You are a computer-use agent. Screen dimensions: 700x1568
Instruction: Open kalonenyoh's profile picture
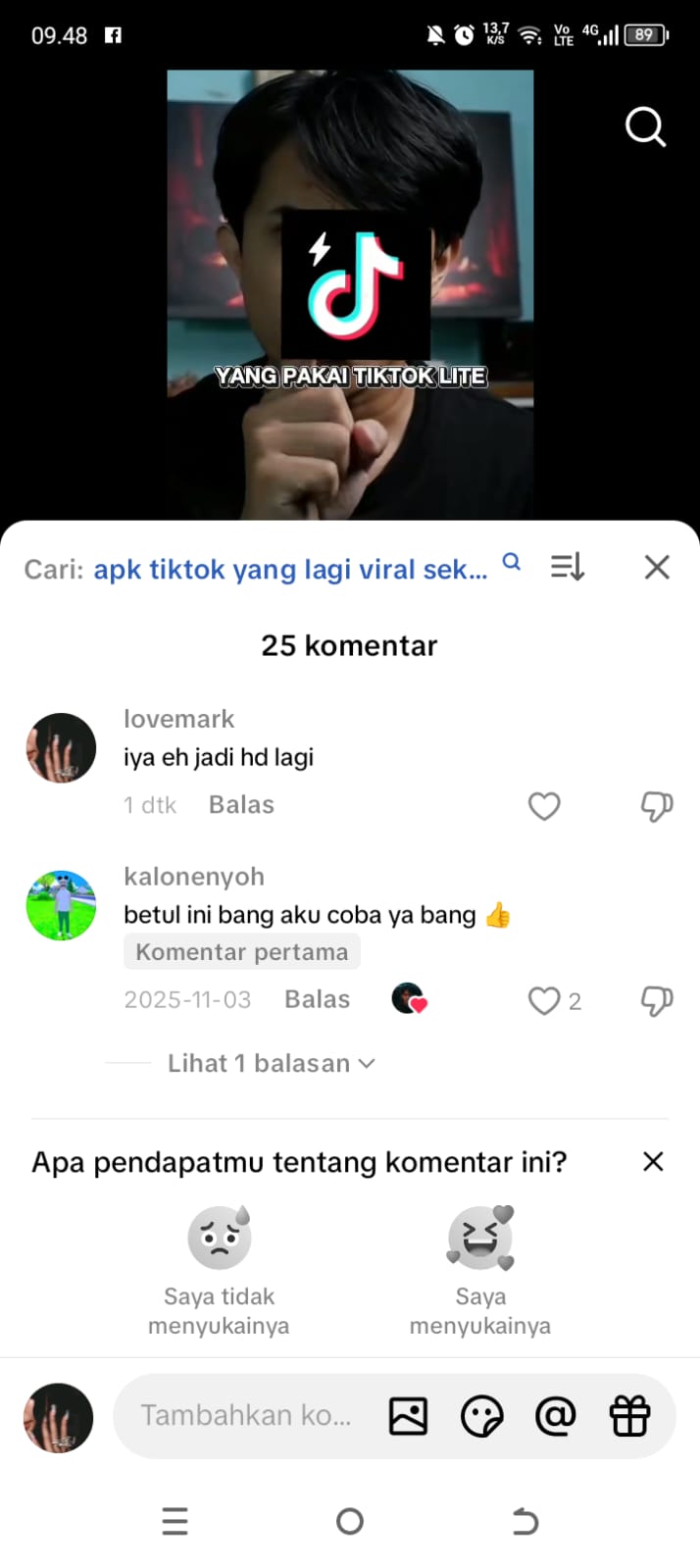[x=61, y=905]
